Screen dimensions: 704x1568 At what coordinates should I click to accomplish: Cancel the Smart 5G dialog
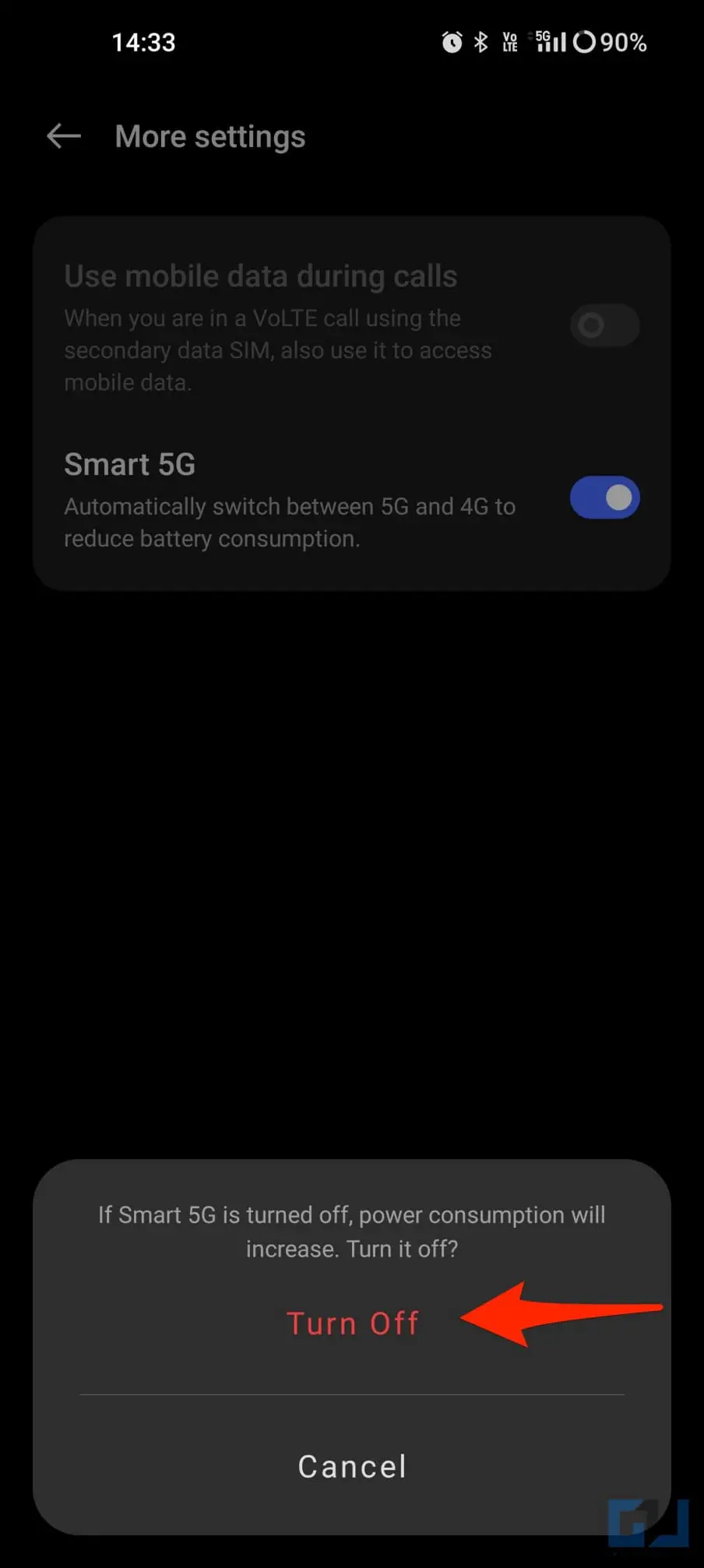(352, 1467)
